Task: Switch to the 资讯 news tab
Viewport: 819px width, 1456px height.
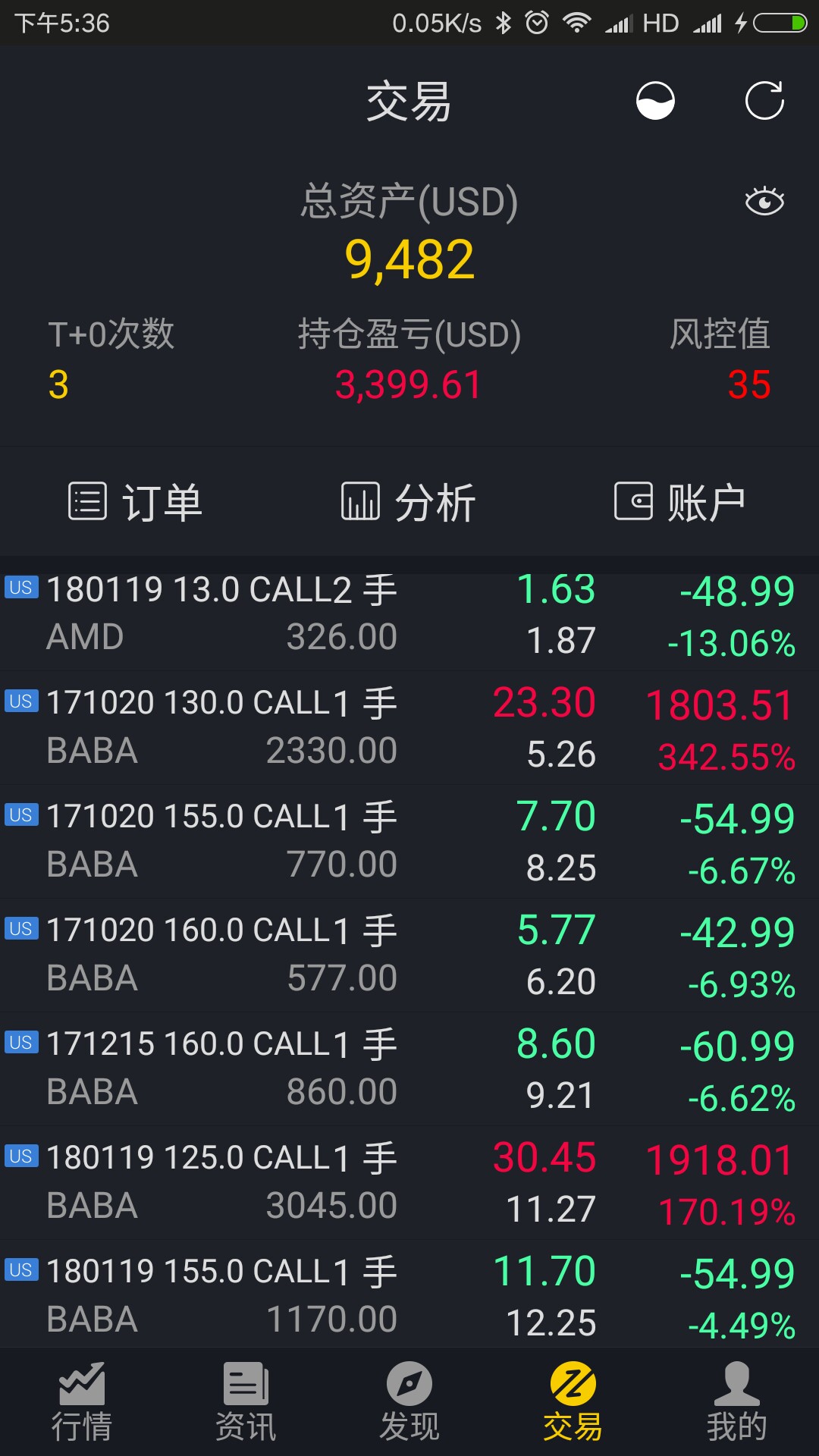Action: click(246, 1403)
